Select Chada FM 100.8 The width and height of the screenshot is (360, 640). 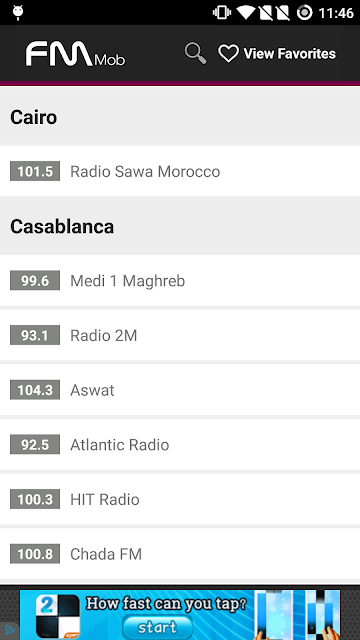pyautogui.click(x=180, y=554)
